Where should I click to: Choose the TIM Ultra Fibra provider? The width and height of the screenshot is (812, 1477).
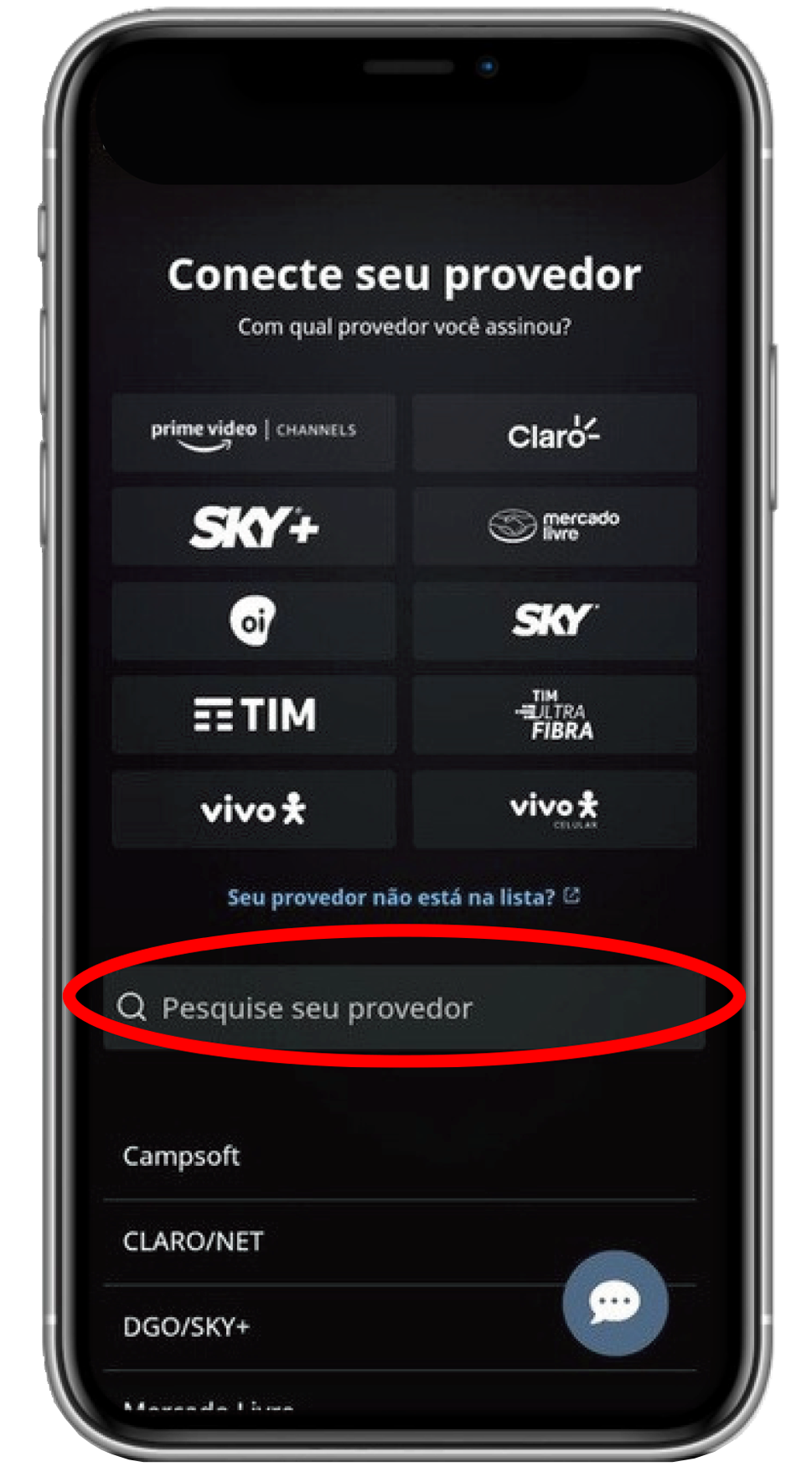554,715
